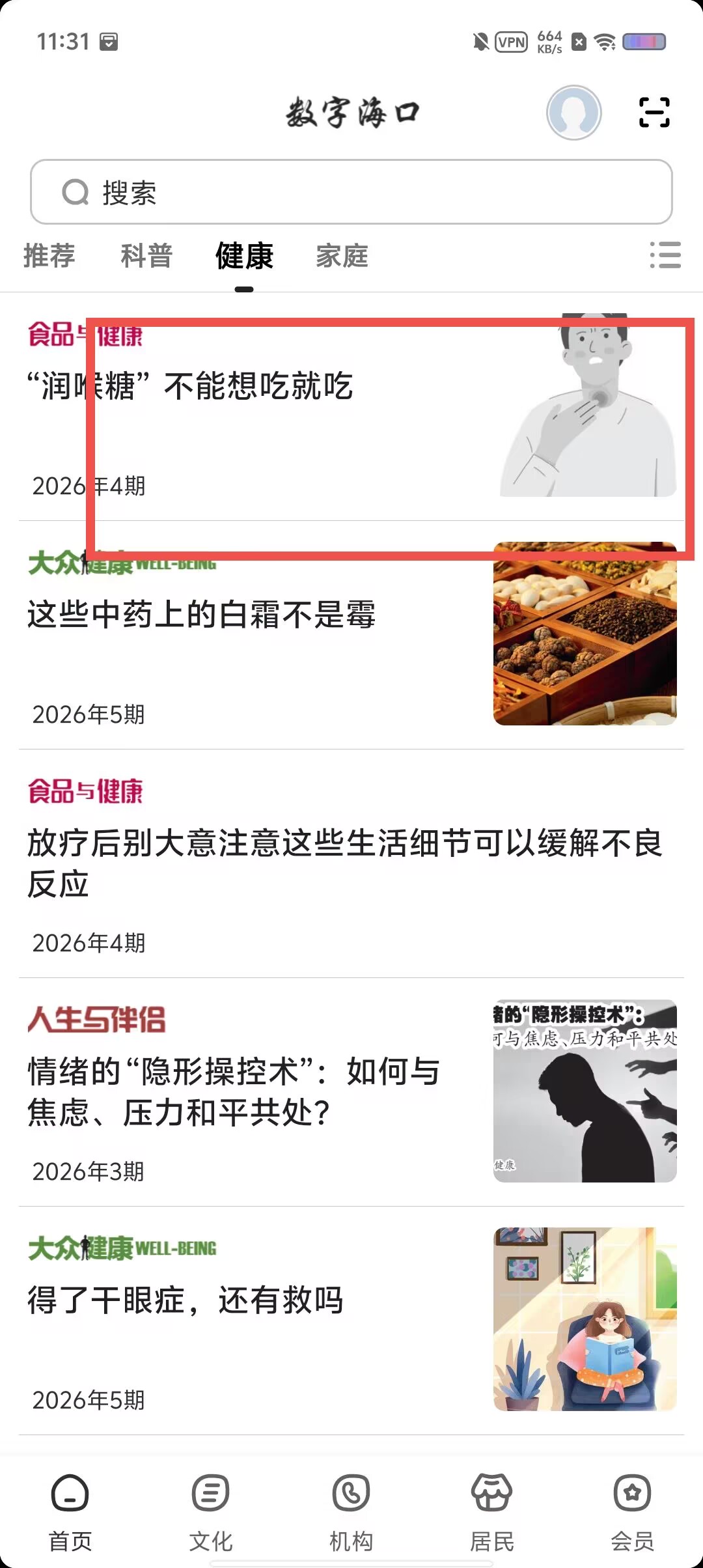This screenshot has width=703, height=1568.
Task: Switch to the 科普 tab
Action: pos(146,255)
